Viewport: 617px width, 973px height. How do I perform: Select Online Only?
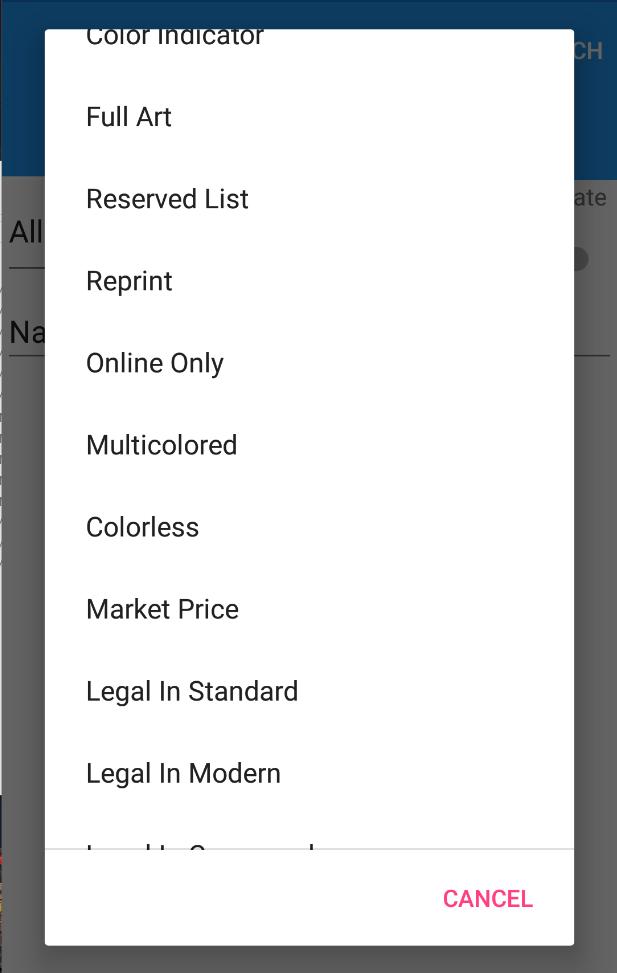click(155, 363)
